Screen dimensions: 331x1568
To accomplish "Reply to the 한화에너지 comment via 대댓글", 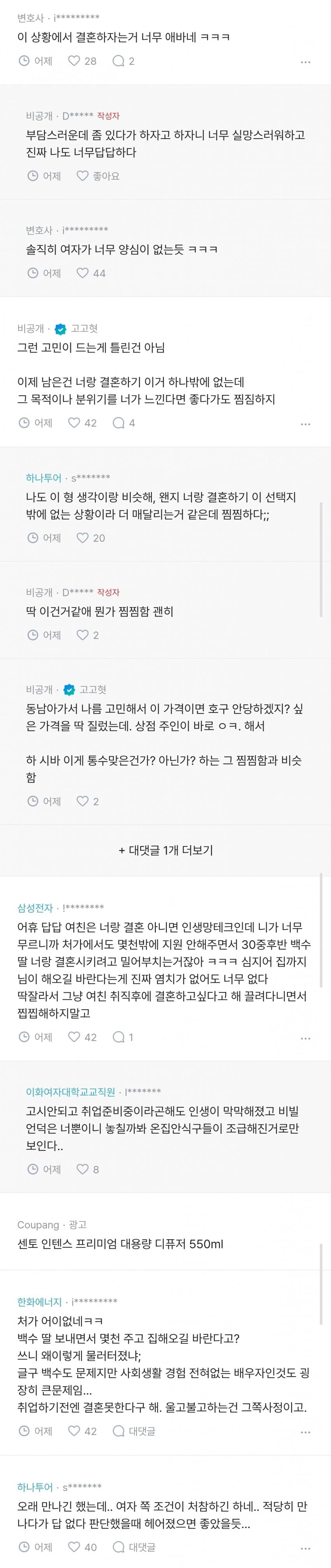I will [135, 1431].
